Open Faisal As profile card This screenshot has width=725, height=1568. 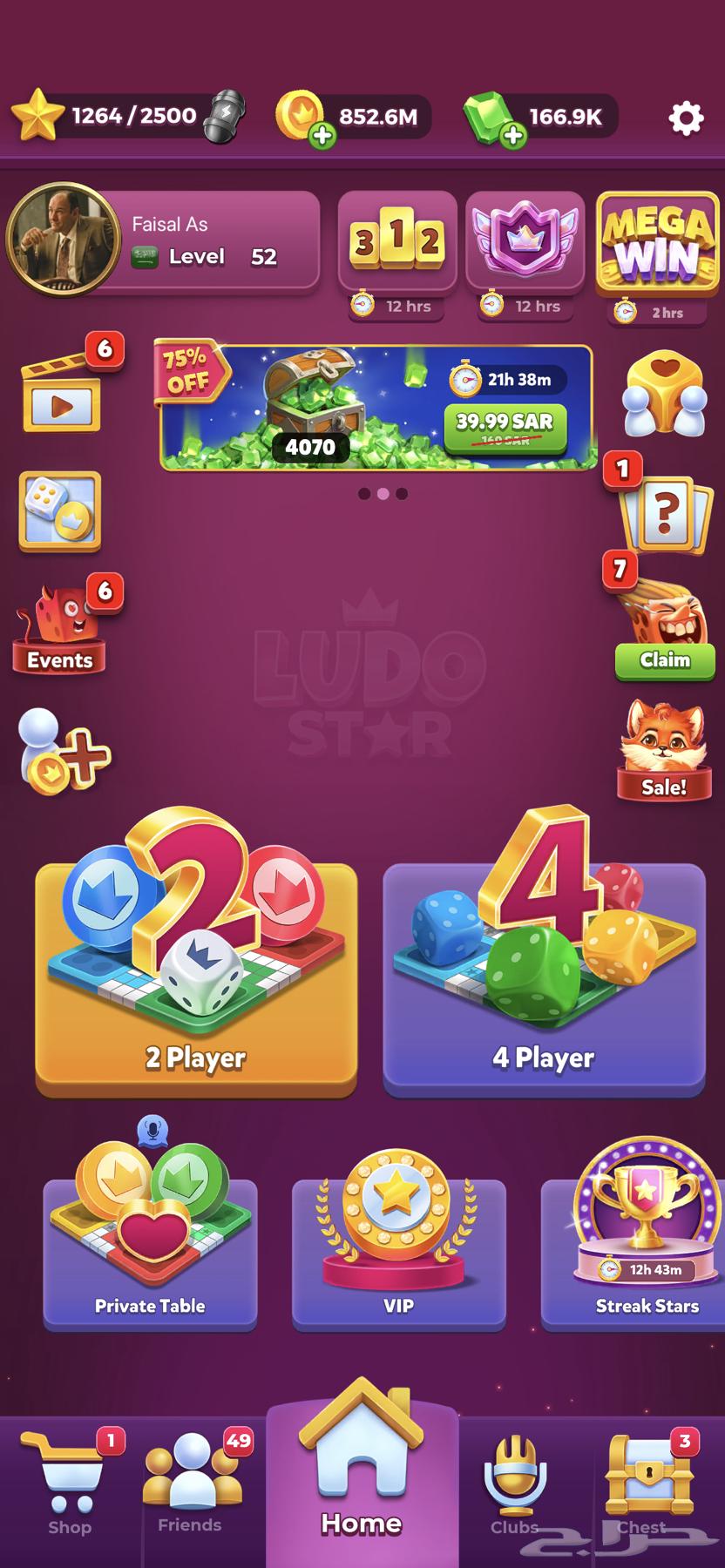point(163,240)
